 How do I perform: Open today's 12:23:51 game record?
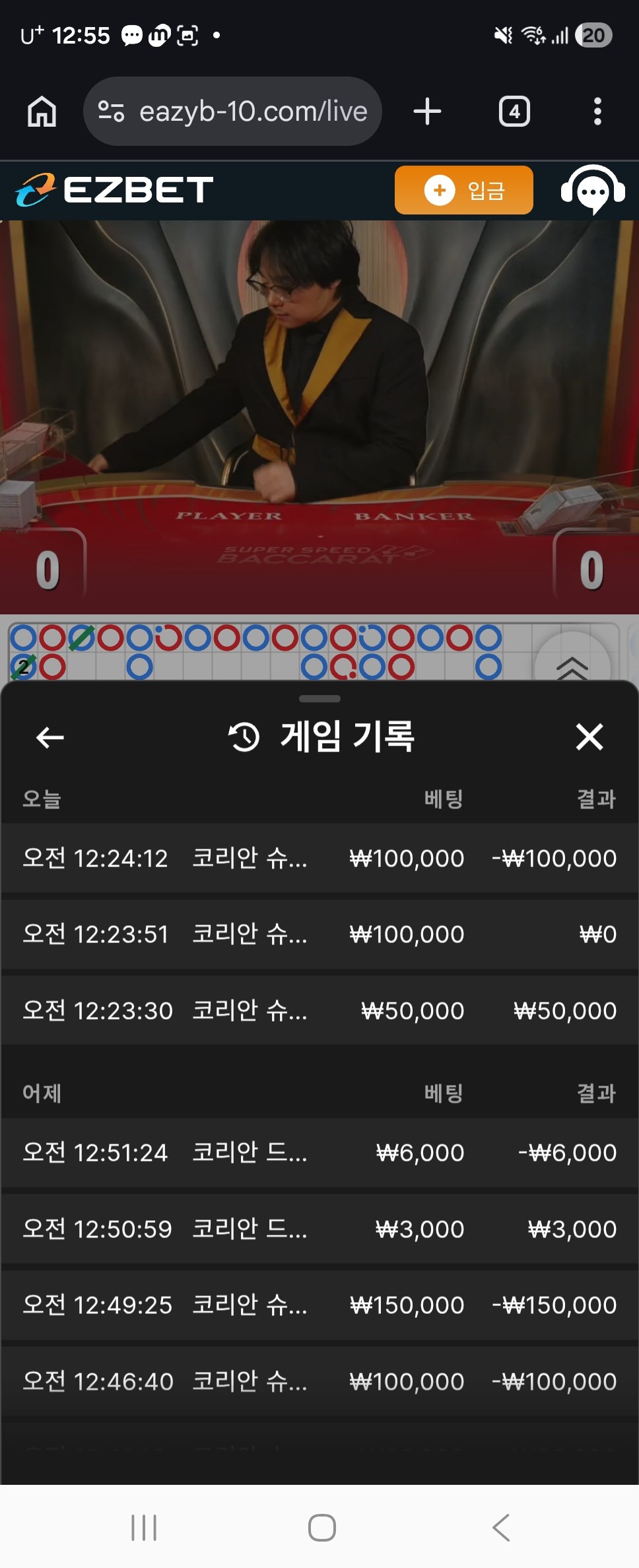pos(319,934)
